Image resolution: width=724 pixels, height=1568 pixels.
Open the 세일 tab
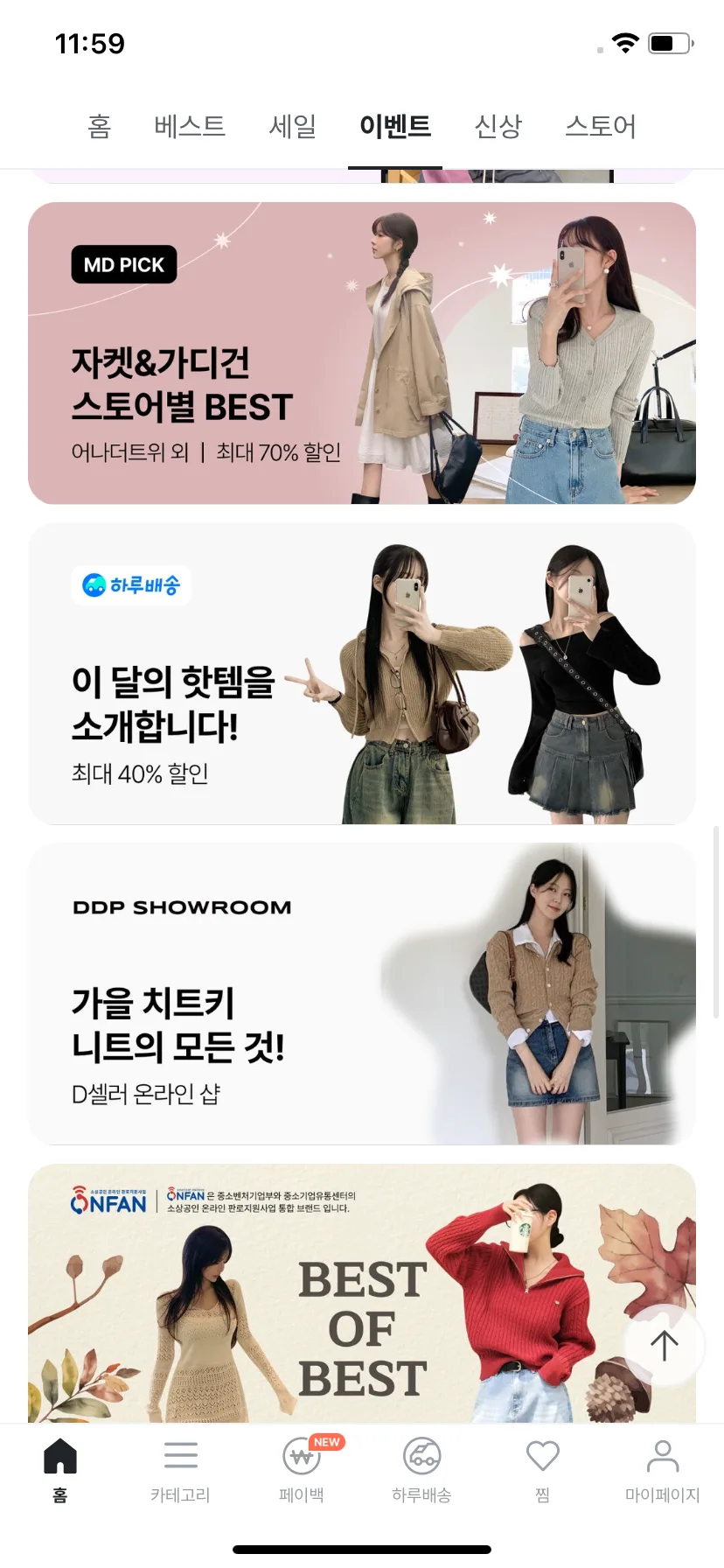click(x=292, y=127)
